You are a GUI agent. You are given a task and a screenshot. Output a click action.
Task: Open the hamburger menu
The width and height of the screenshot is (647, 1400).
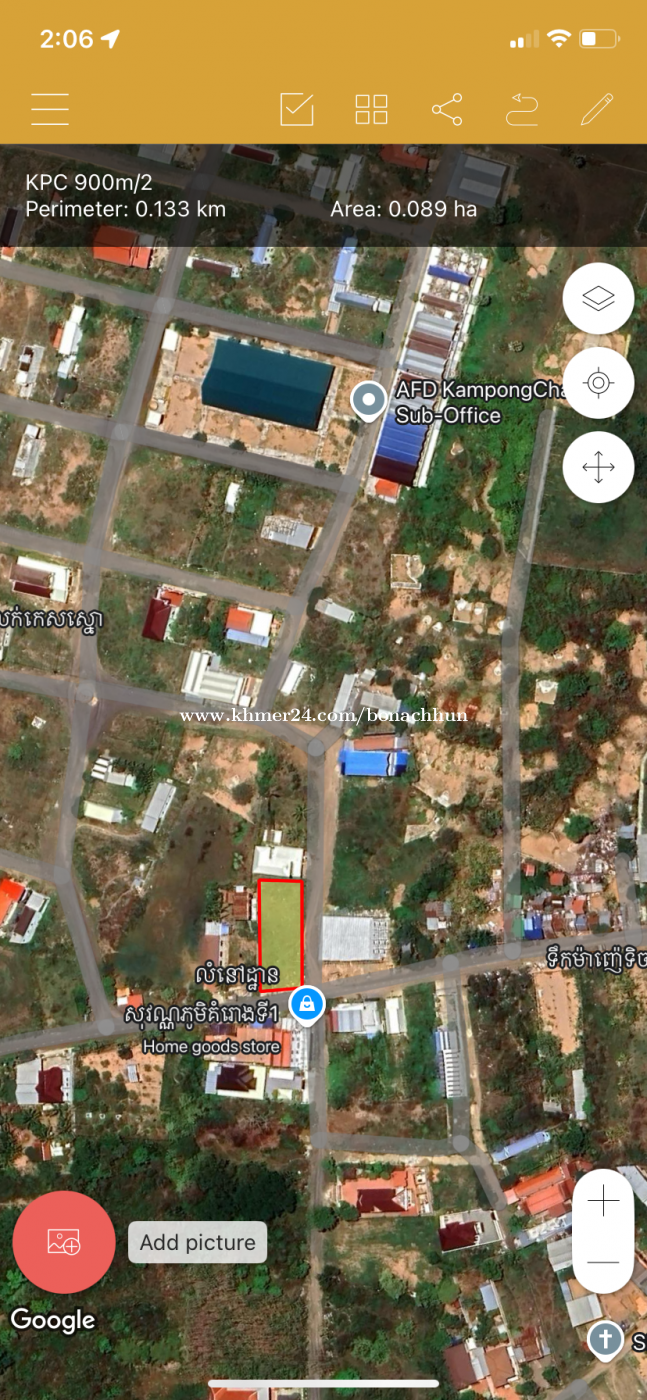(x=50, y=109)
